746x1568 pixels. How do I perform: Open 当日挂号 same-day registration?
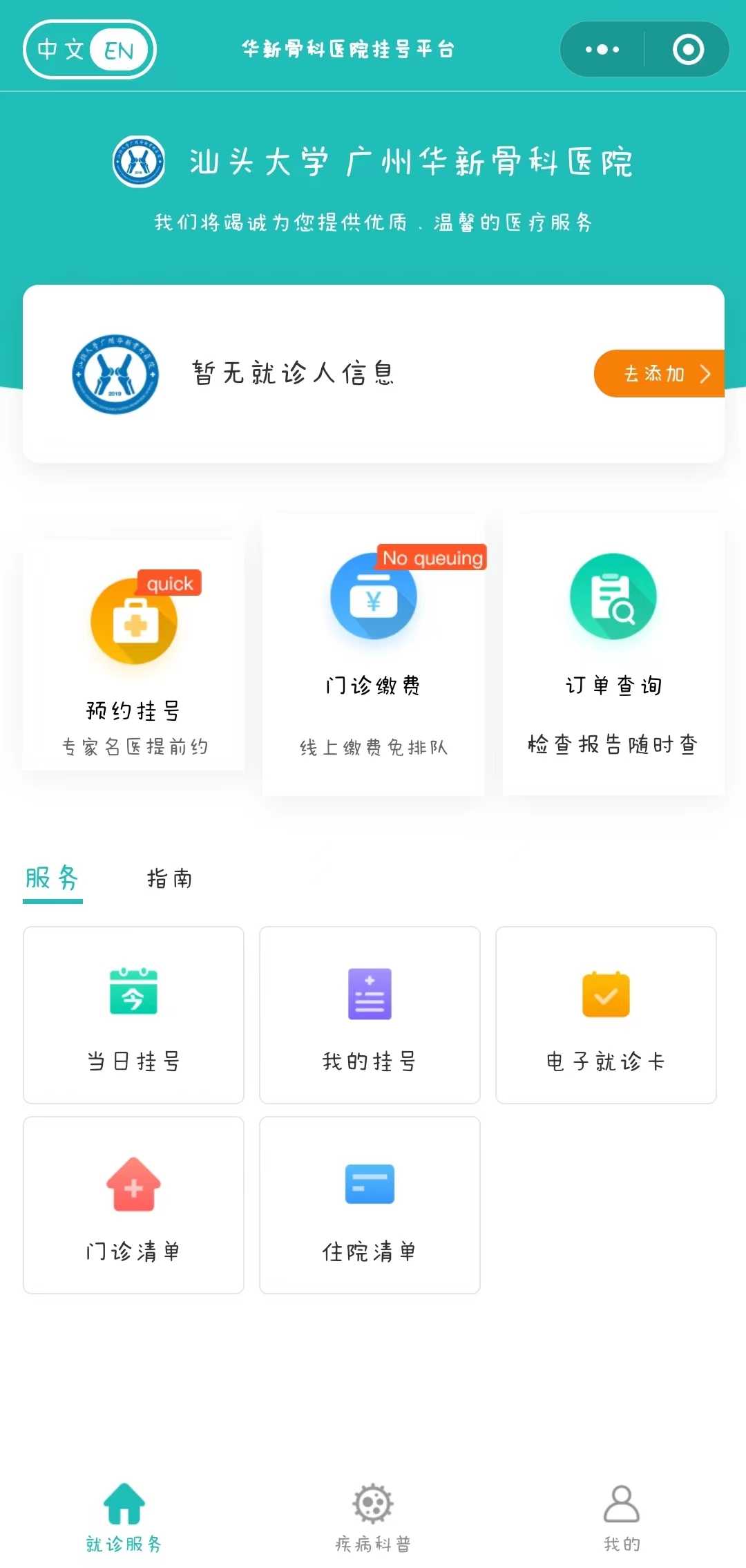pyautogui.click(x=134, y=1015)
